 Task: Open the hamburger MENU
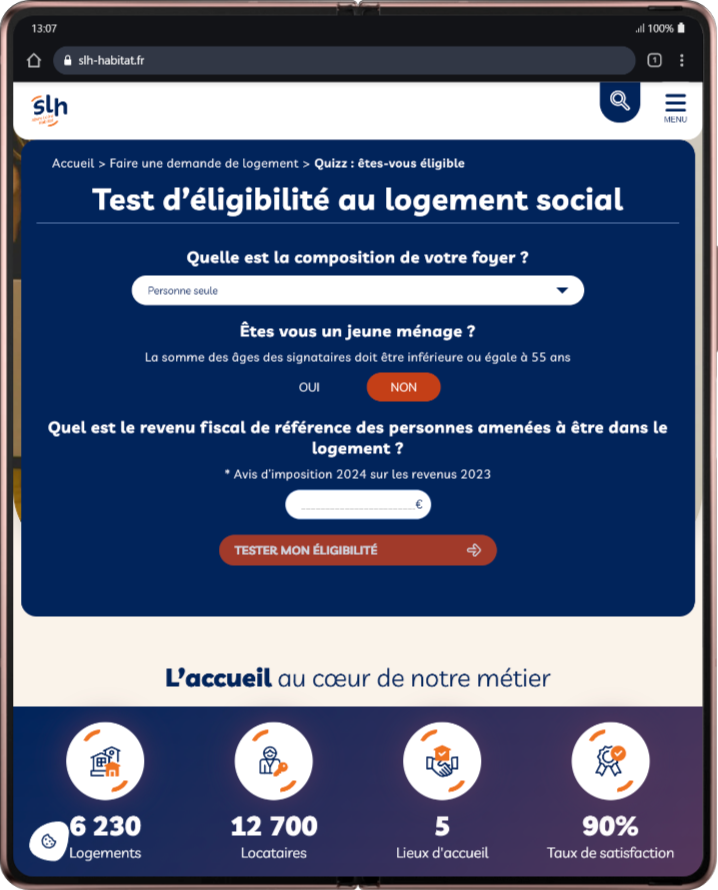click(675, 106)
